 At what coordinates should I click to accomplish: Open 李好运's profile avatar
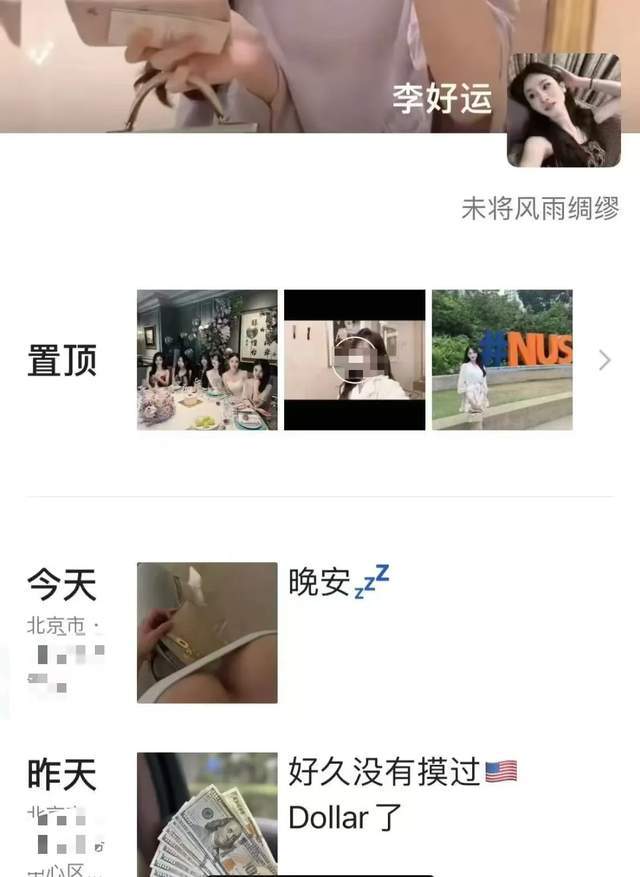coord(563,110)
